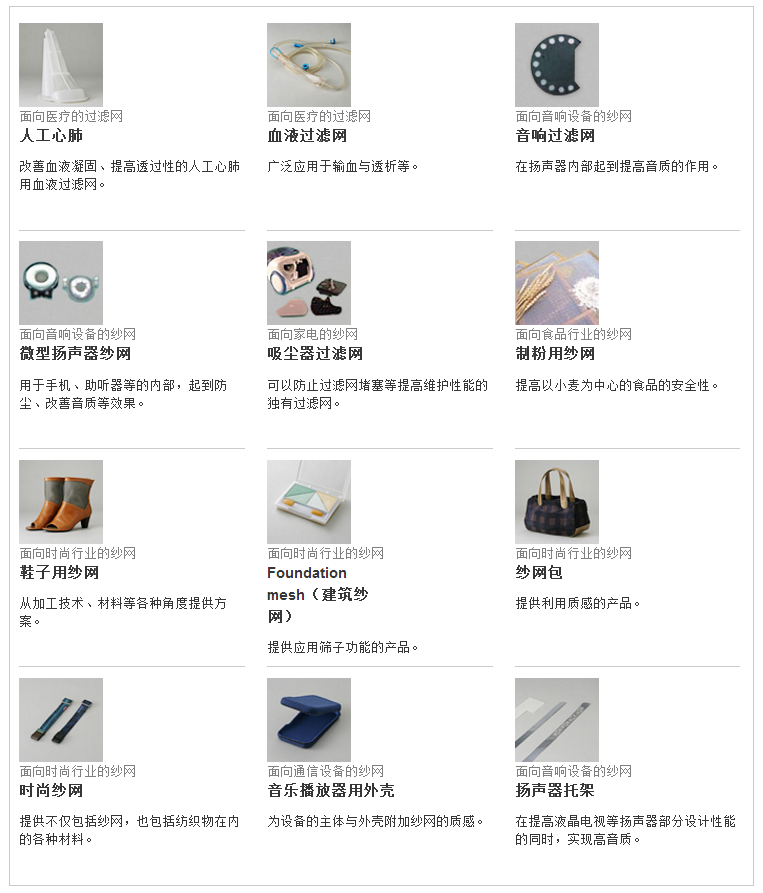Select the 纱网包 product
This screenshot has width=763, height=893.
pos(539,572)
